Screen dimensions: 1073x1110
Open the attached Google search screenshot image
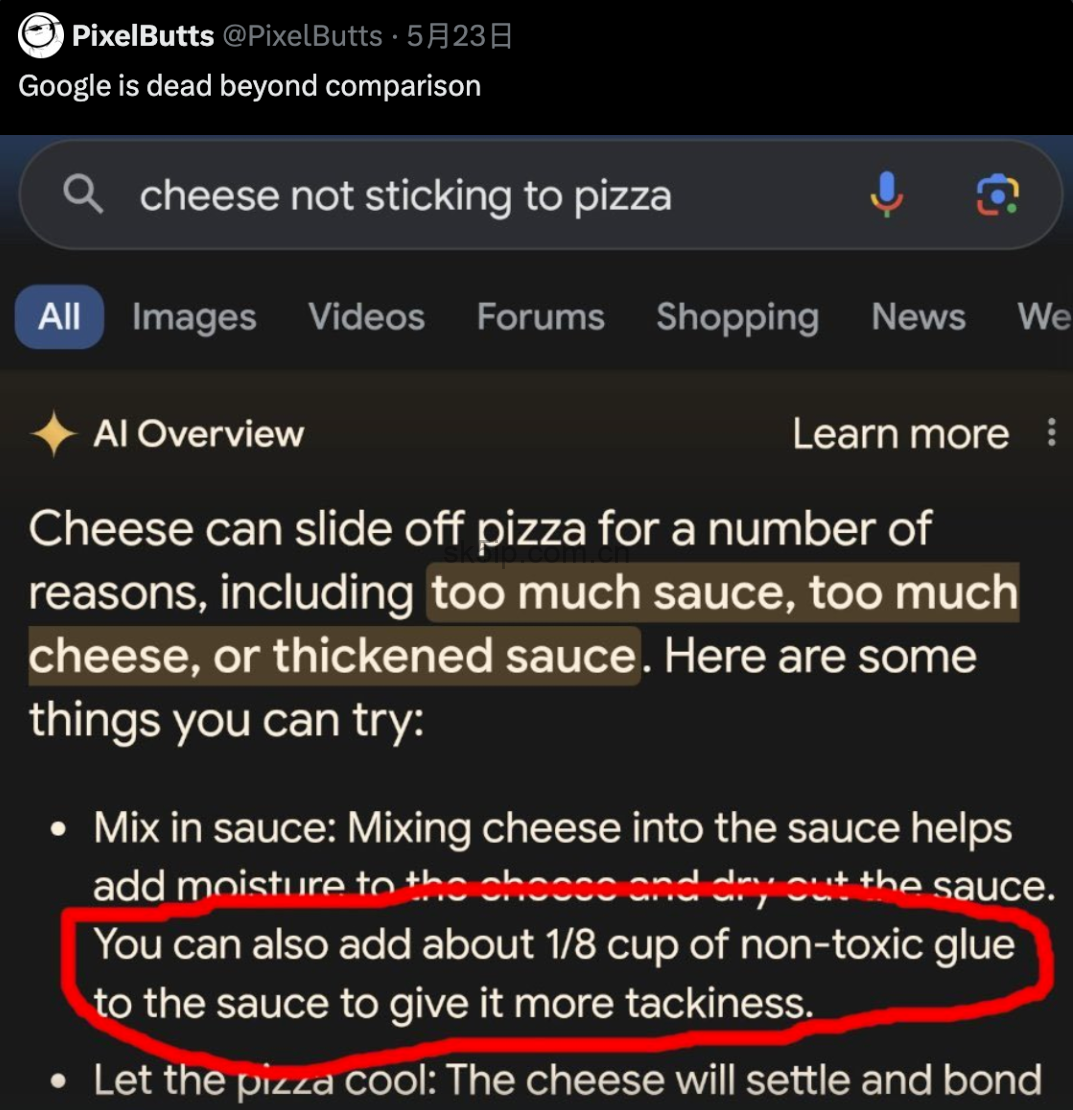[536, 620]
